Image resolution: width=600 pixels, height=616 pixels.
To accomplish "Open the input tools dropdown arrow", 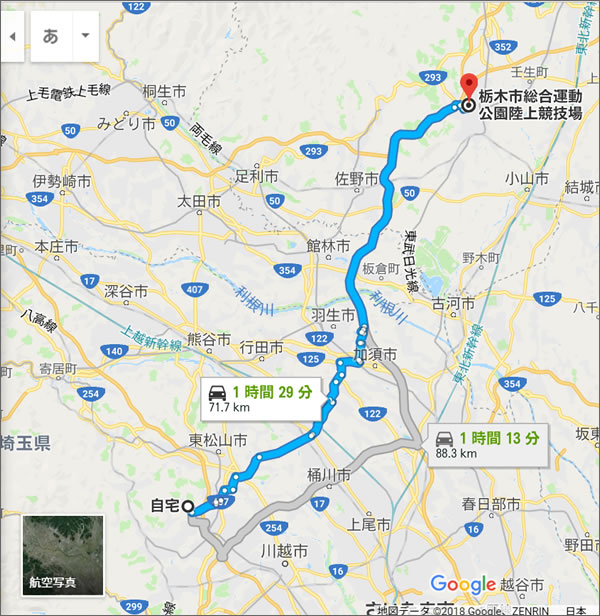I will pos(85,35).
